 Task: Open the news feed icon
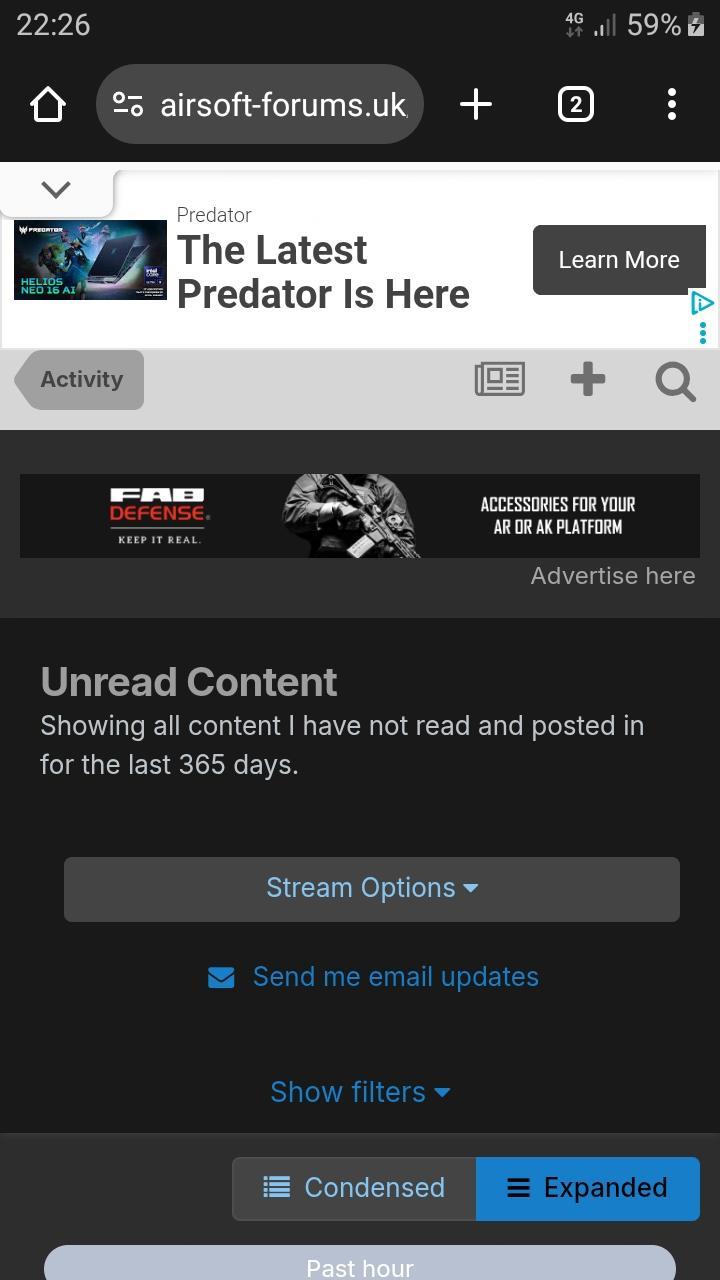499,380
